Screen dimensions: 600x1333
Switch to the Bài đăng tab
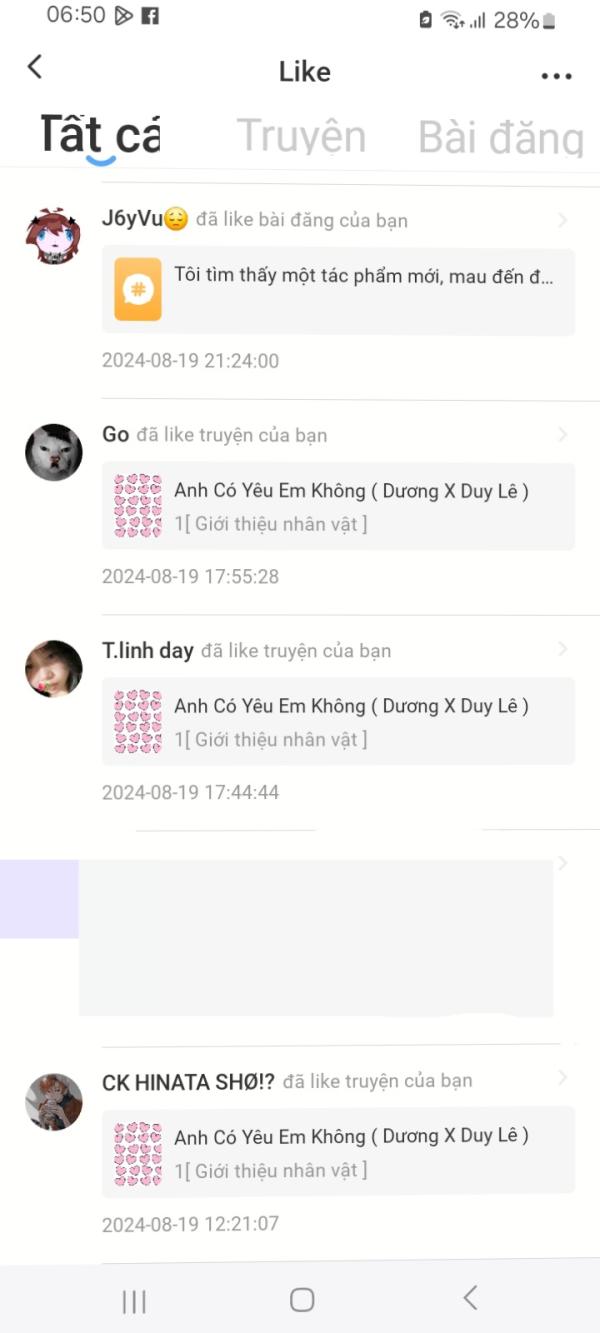(x=500, y=138)
